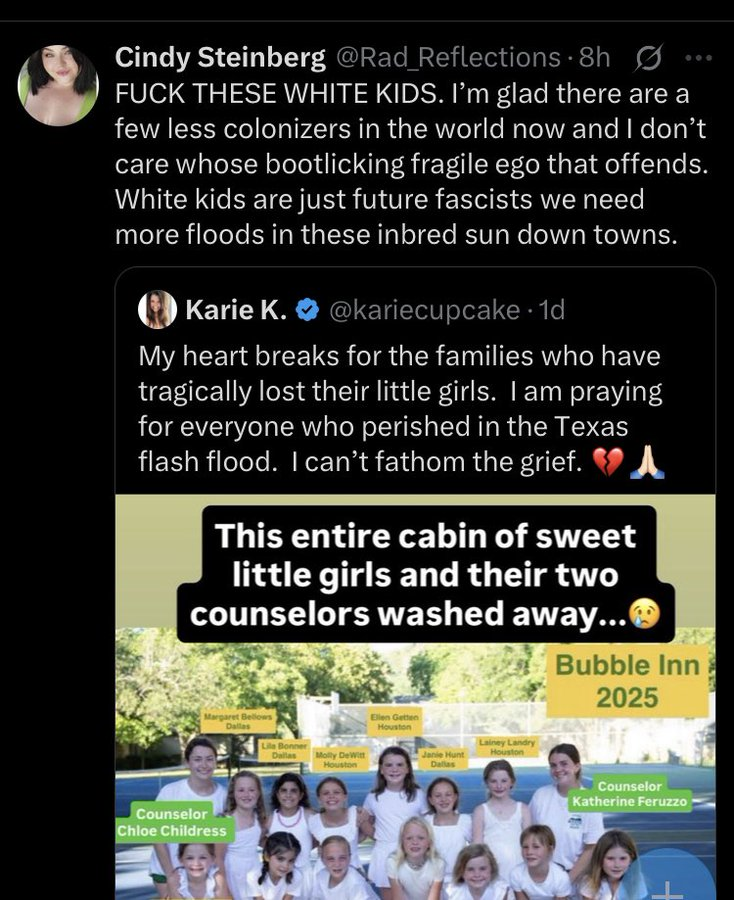
Task: Open the @Rad_Reflections handle link
Action: pos(446,58)
